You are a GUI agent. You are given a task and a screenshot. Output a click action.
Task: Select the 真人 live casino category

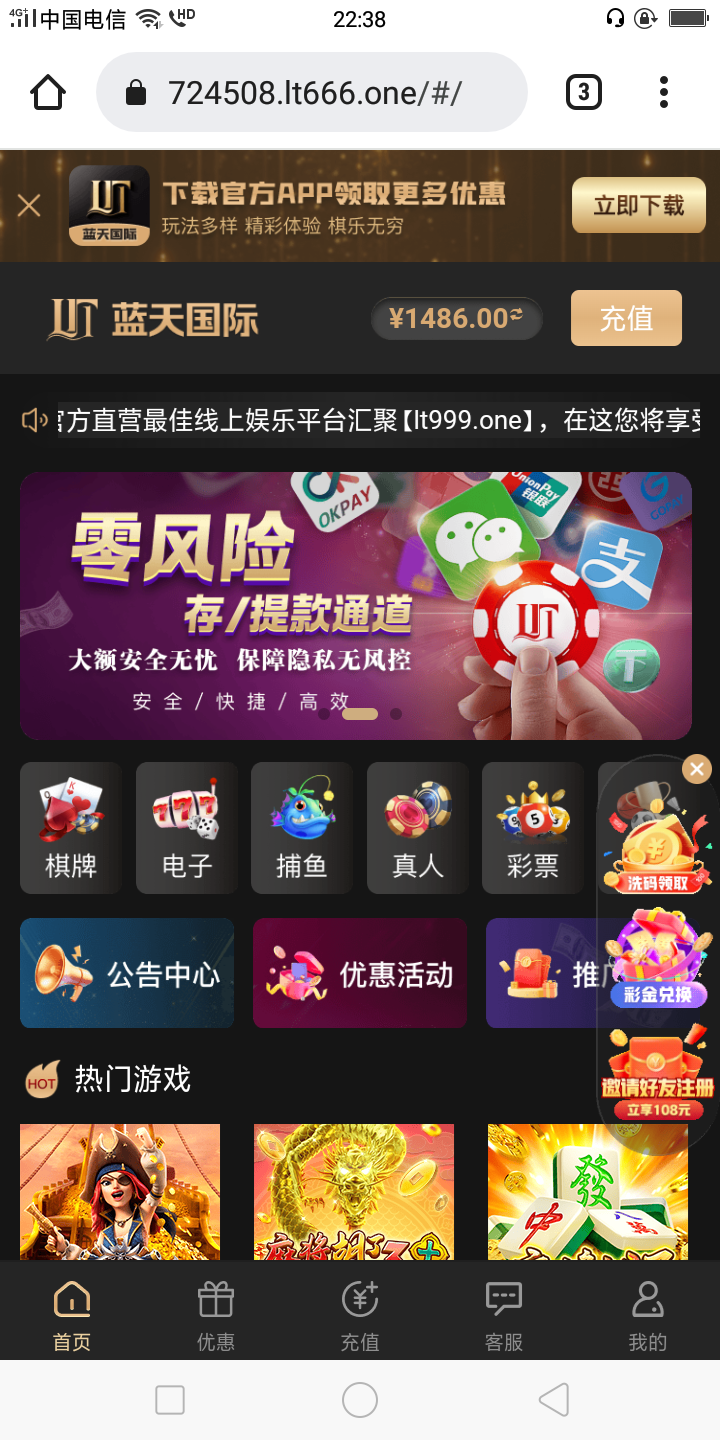click(418, 828)
